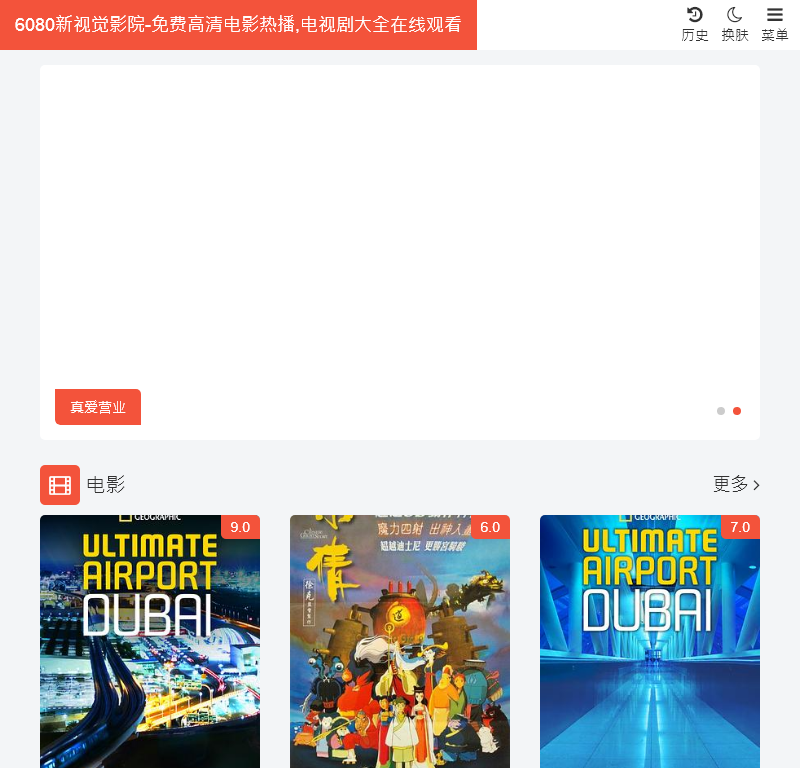Viewport: 800px width, 768px height.
Task: Open 更多 for the 电影 section
Action: click(736, 484)
